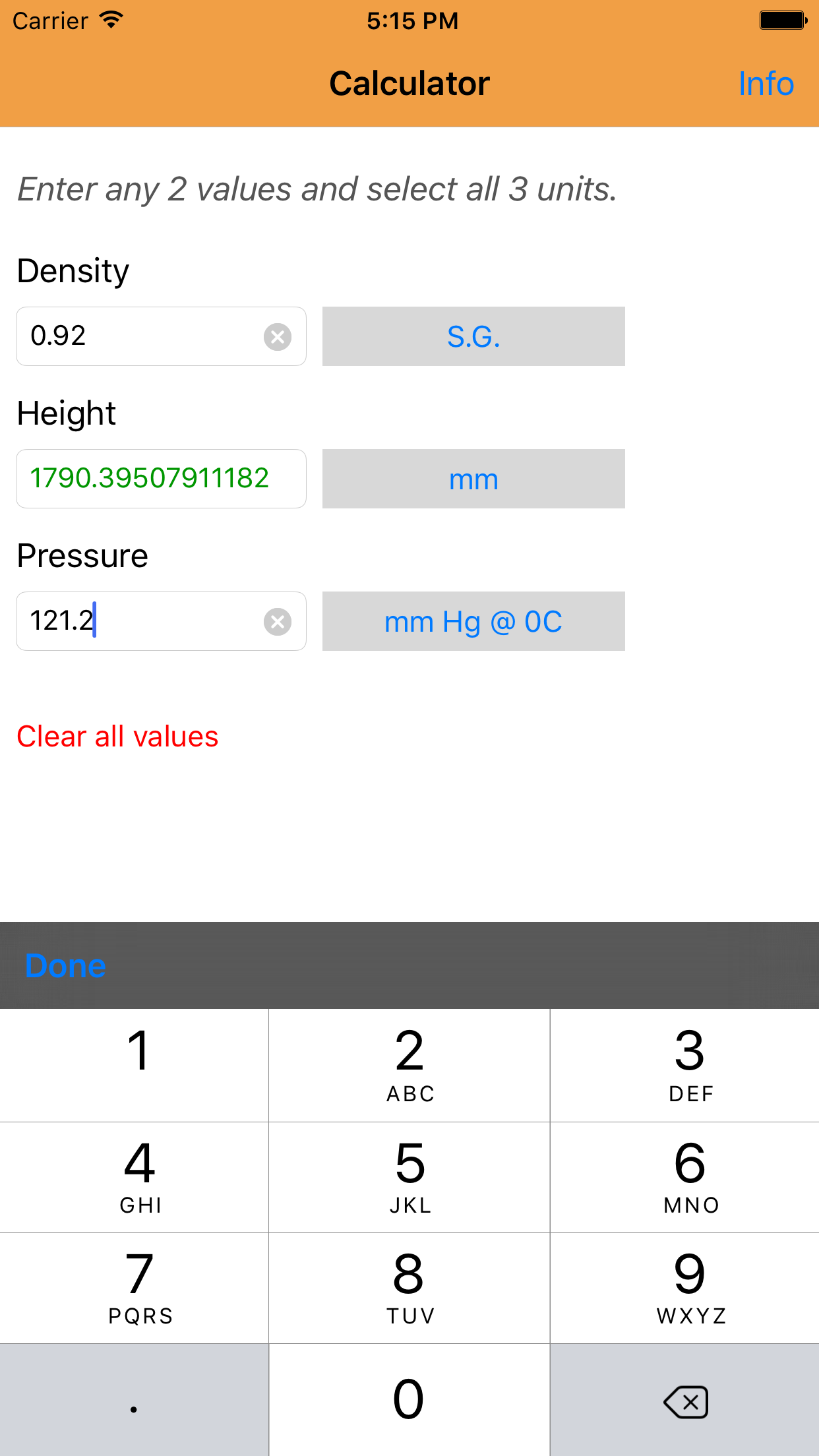The width and height of the screenshot is (819, 1456).
Task: Change the density unit from S.G.
Action: [472, 336]
